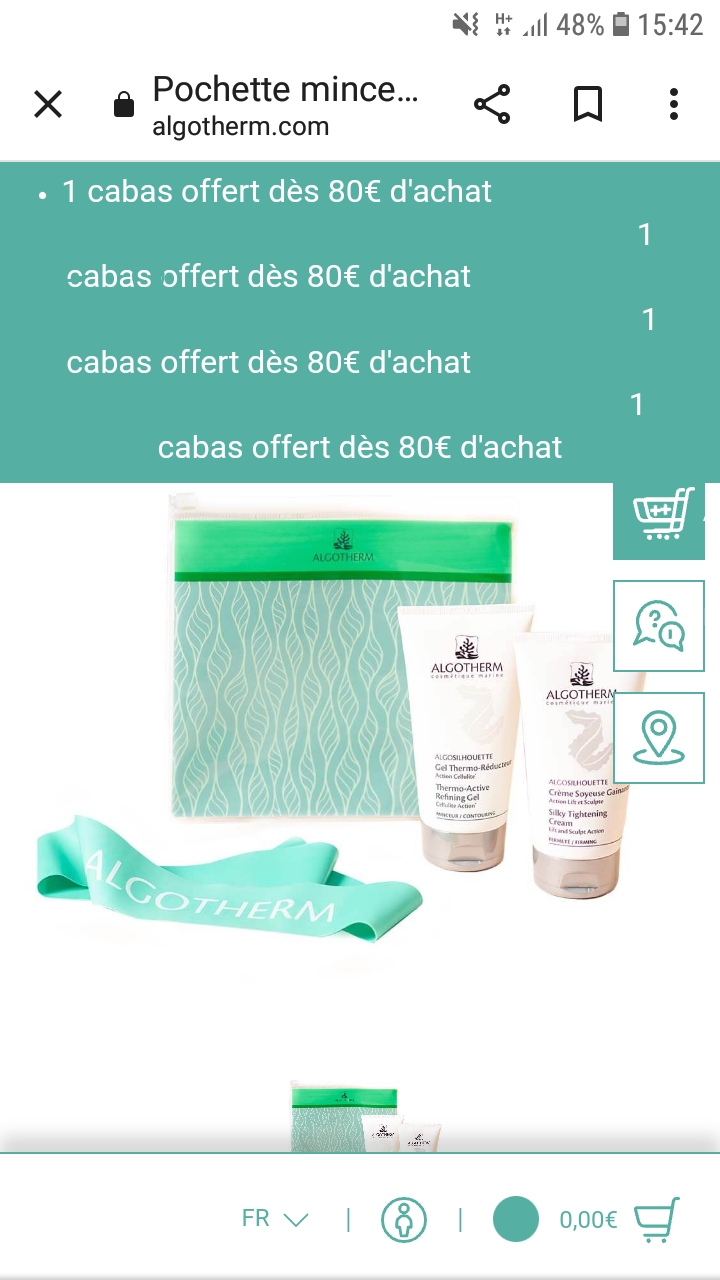Expand the FR language dropdown
Viewport: 720px width, 1280px height.
point(275,1219)
